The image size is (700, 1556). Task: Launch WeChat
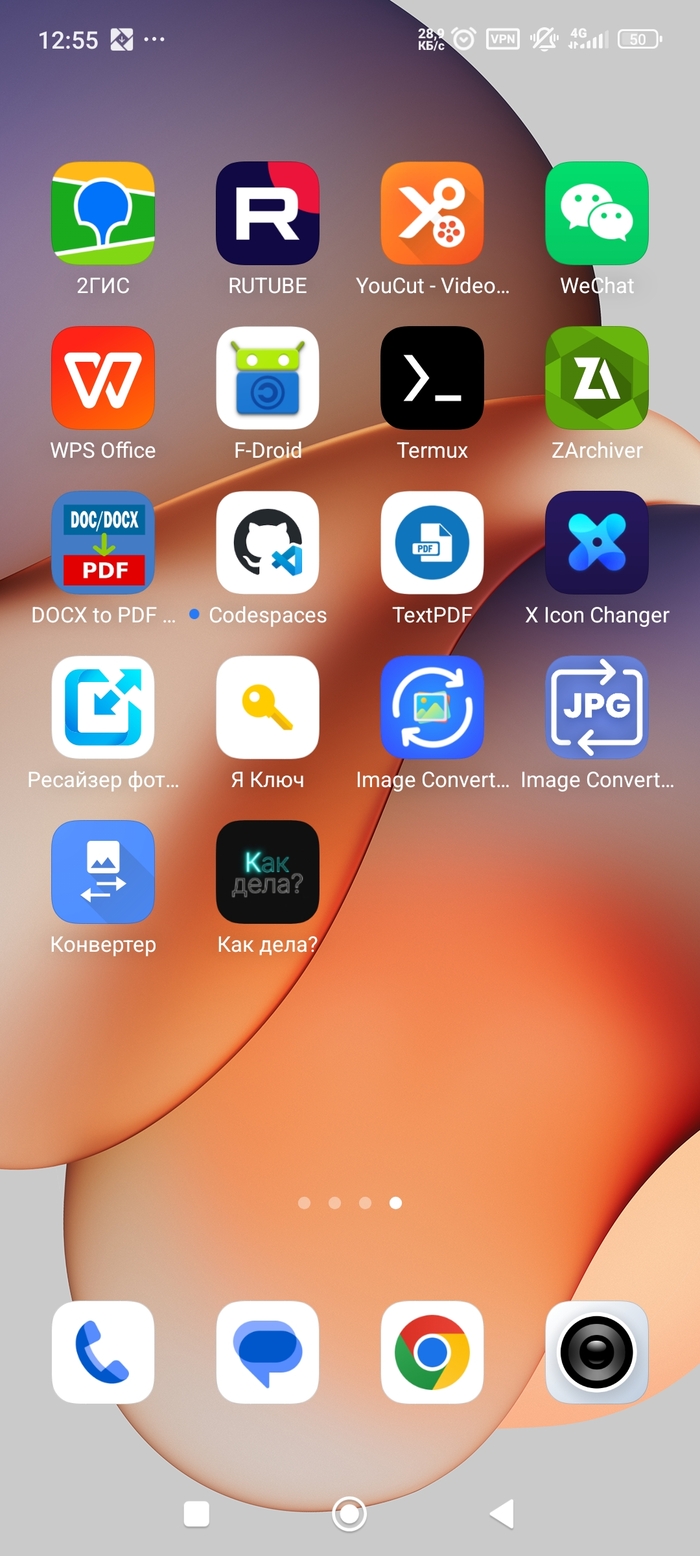tap(597, 213)
